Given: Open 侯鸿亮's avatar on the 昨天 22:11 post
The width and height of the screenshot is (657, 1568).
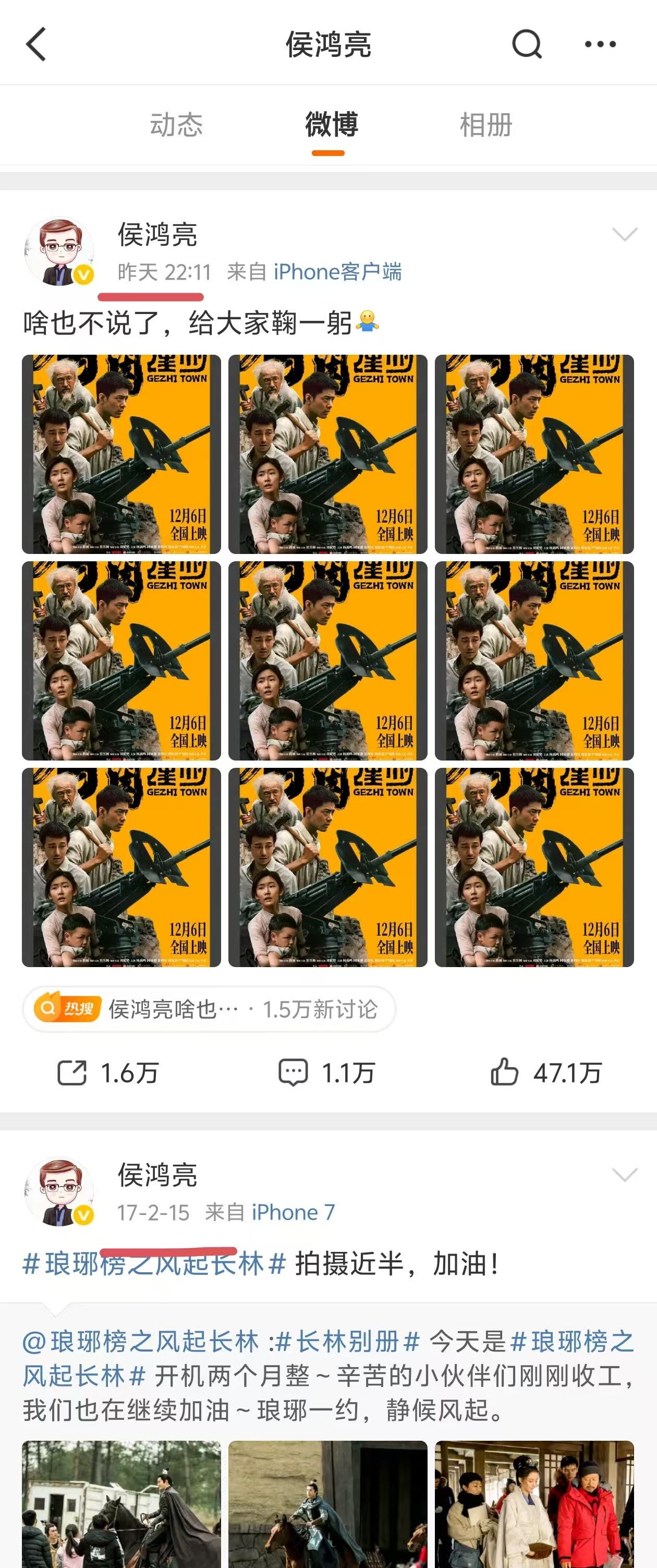Looking at the screenshot, I should tap(59, 251).
